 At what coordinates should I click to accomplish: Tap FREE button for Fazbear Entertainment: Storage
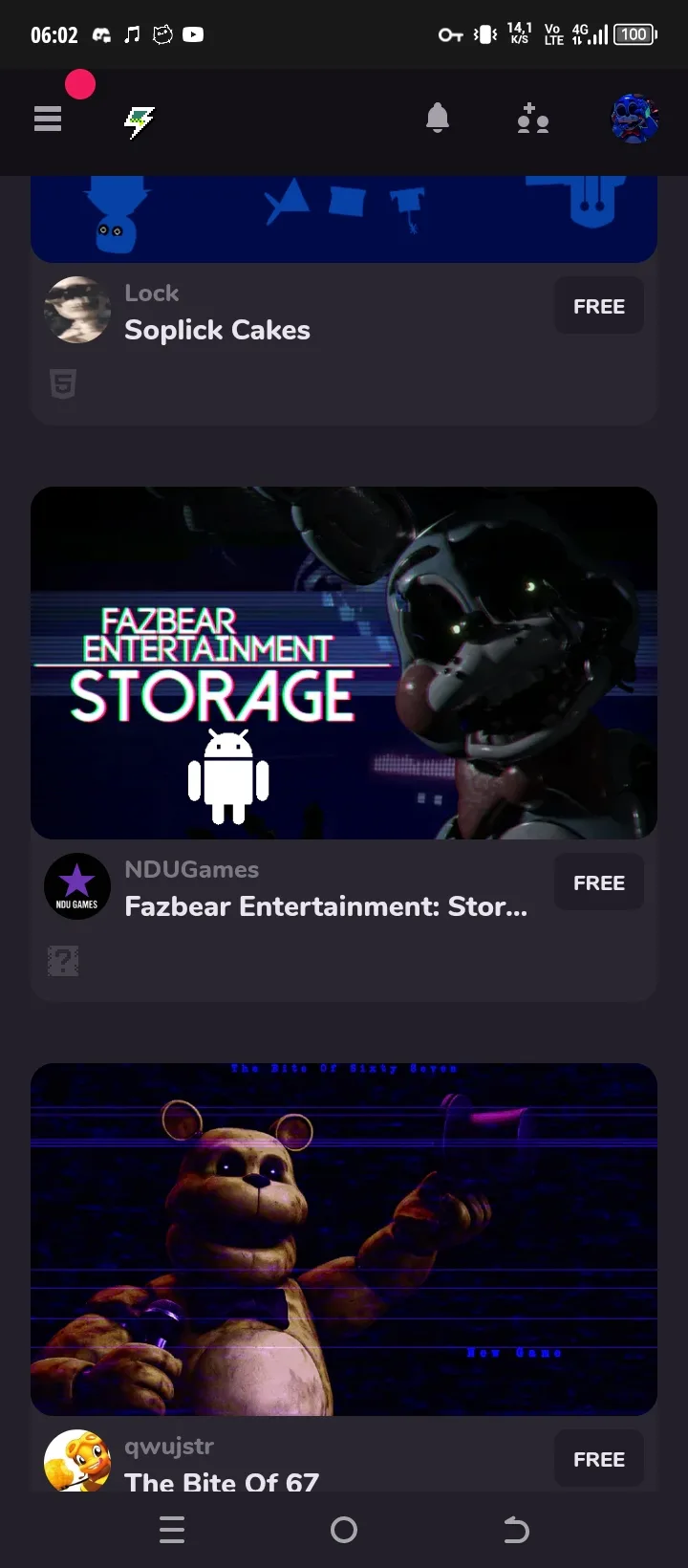598,883
